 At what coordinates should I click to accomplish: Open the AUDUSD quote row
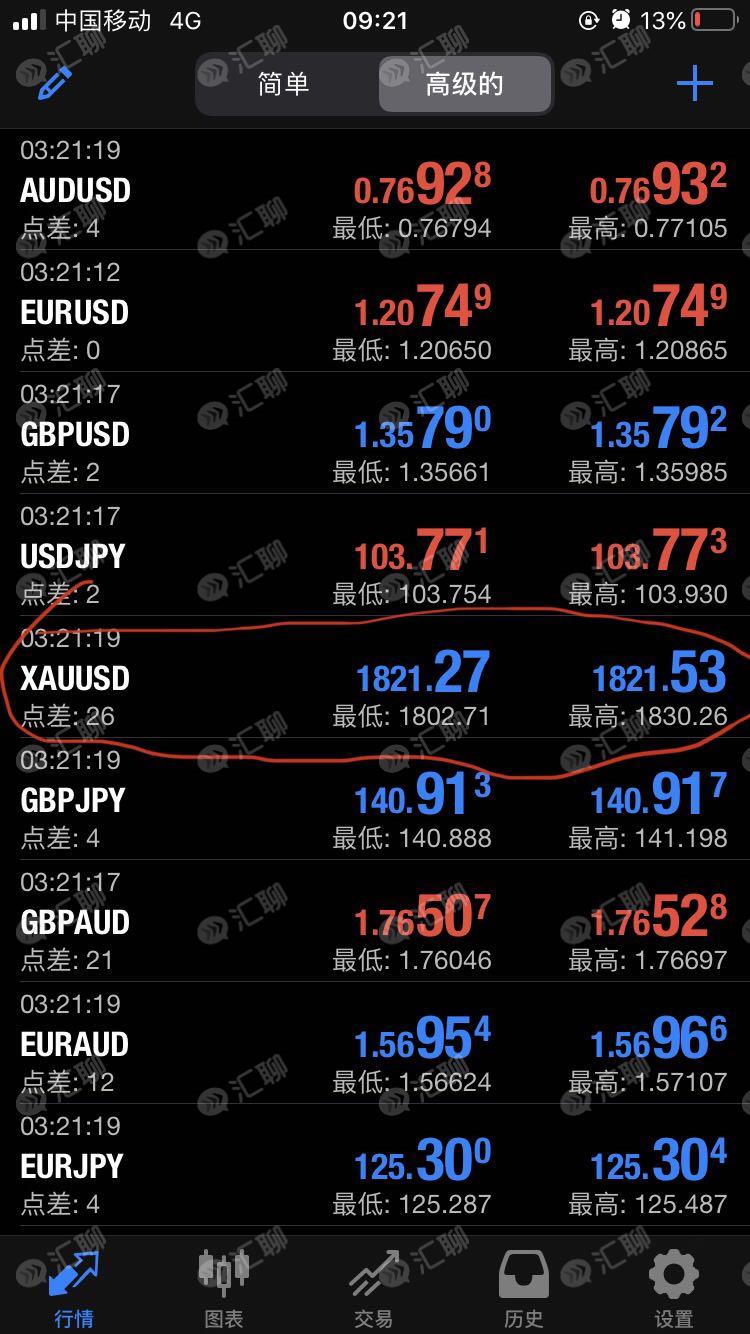click(375, 189)
